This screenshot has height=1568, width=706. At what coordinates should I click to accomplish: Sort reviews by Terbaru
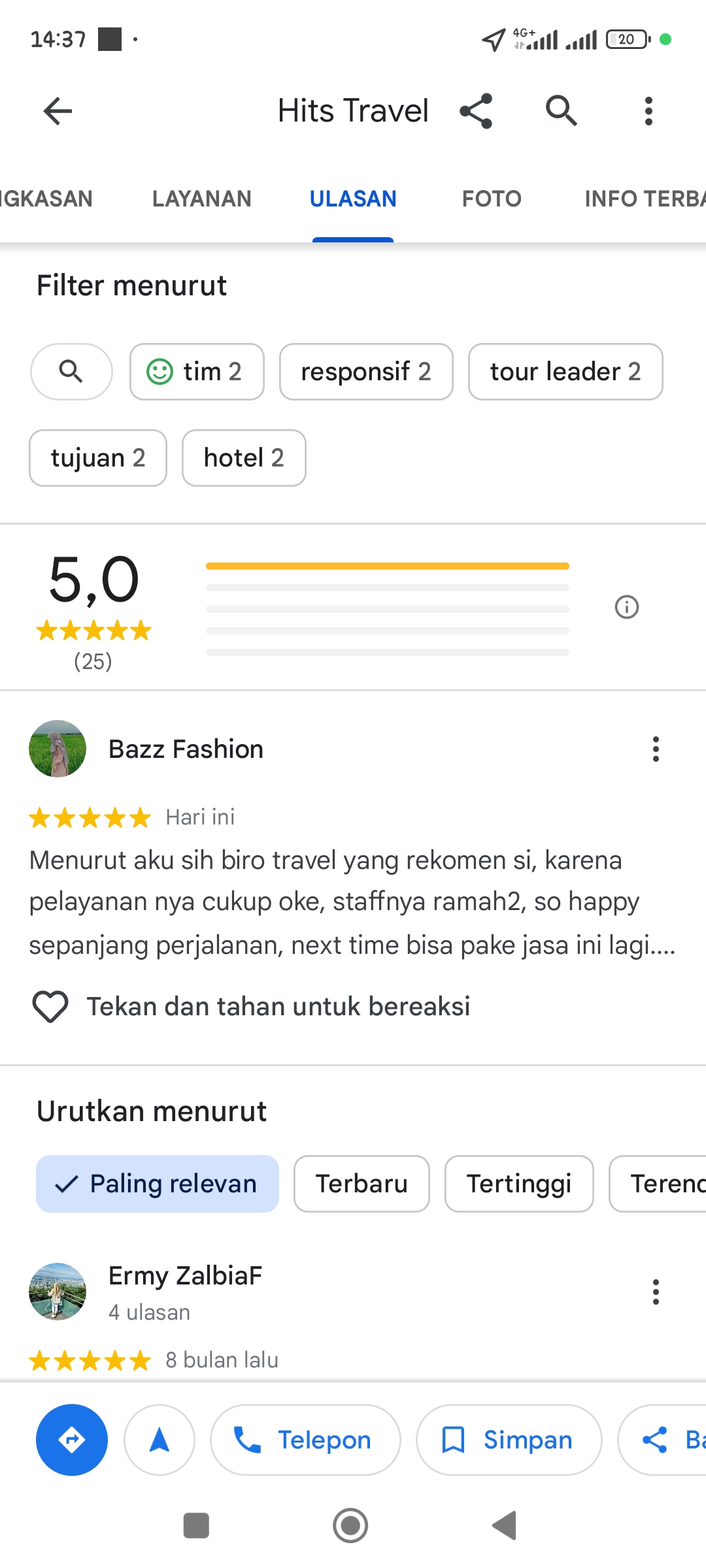361,1184
